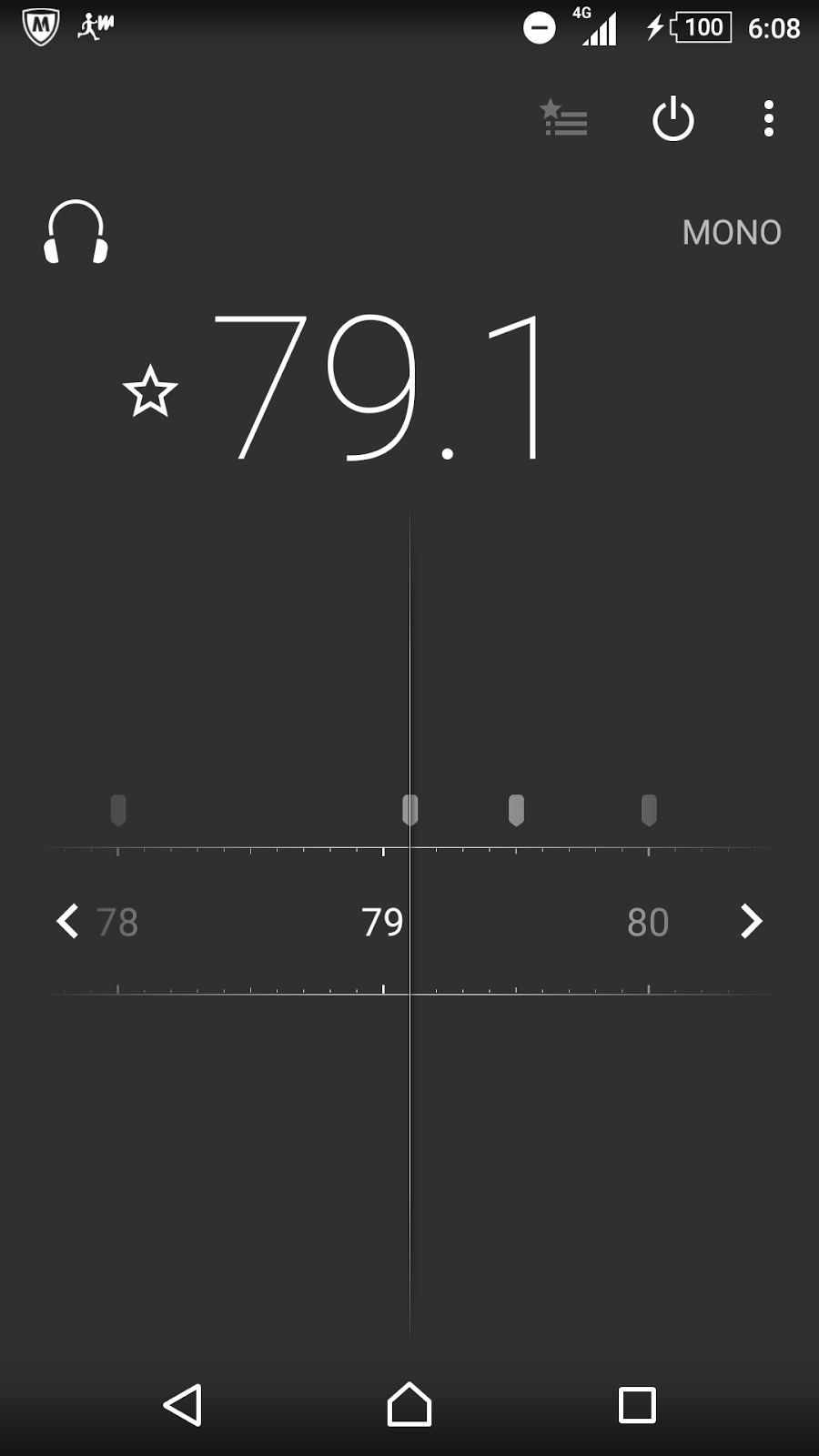The image size is (819, 1456).
Task: Toggle the headphones audio output
Action: 76,232
